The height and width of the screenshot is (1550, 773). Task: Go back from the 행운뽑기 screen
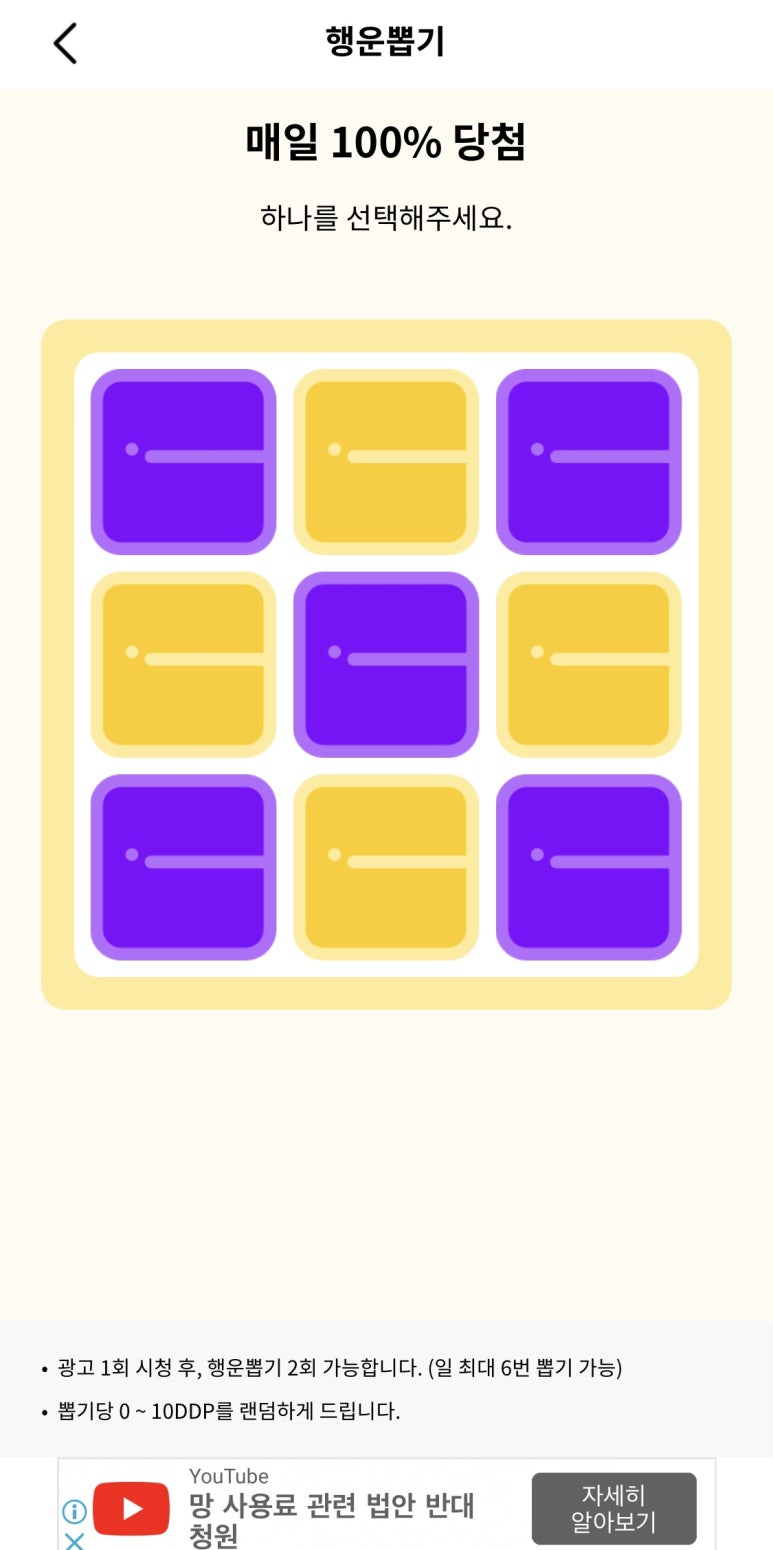65,44
